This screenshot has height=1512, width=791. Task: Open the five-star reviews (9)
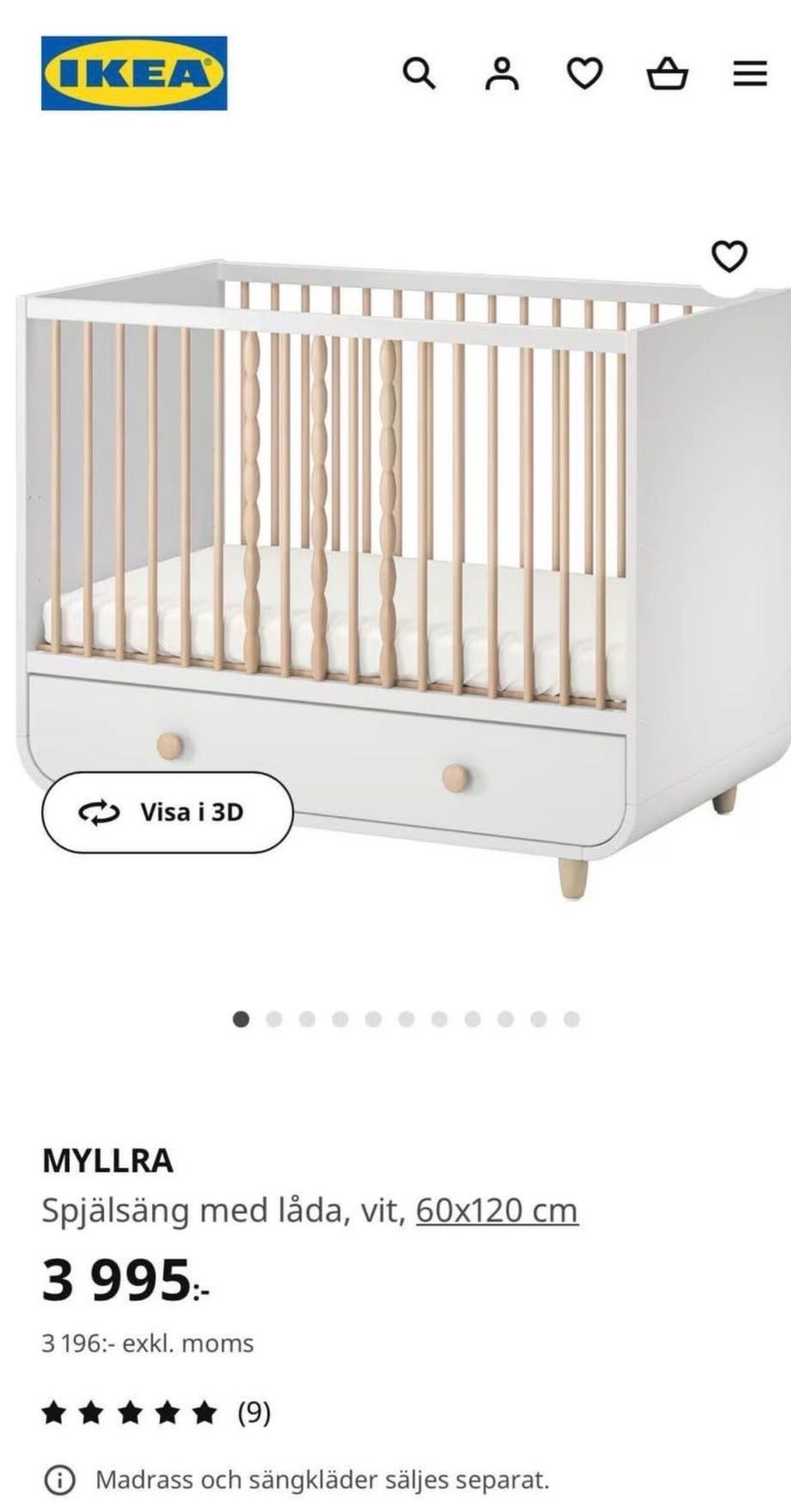tap(156, 1414)
